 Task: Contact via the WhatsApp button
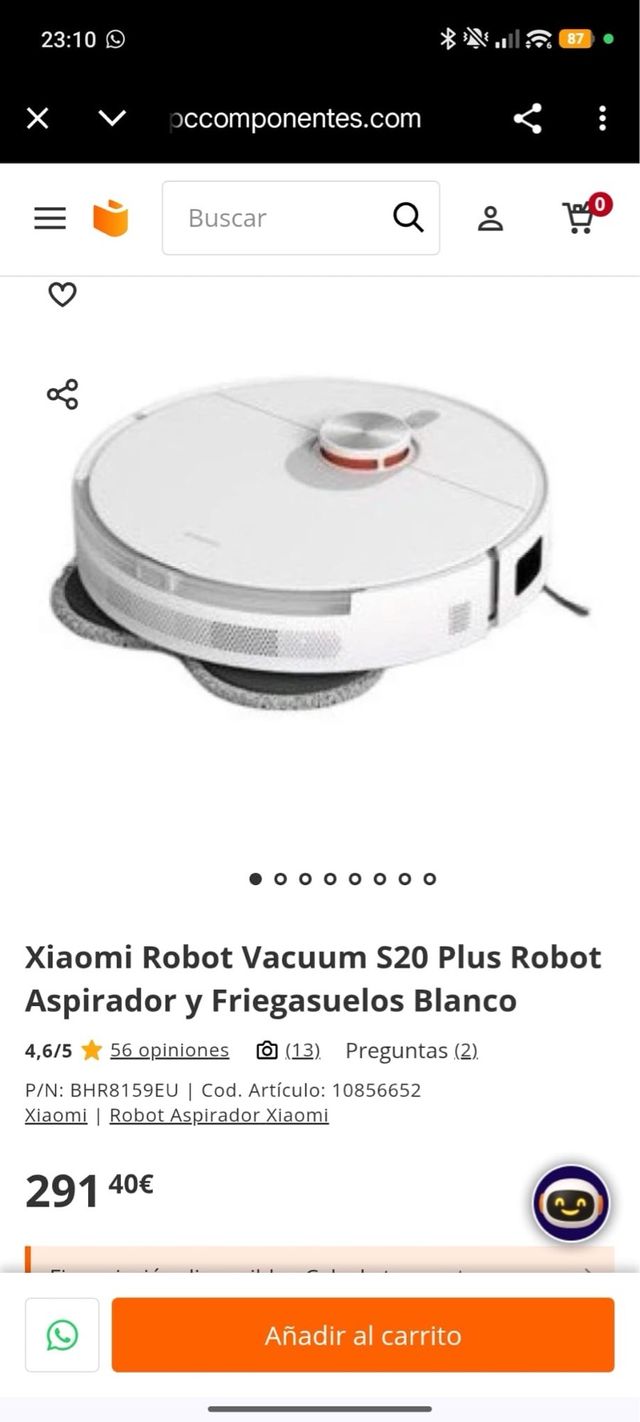click(x=62, y=1335)
